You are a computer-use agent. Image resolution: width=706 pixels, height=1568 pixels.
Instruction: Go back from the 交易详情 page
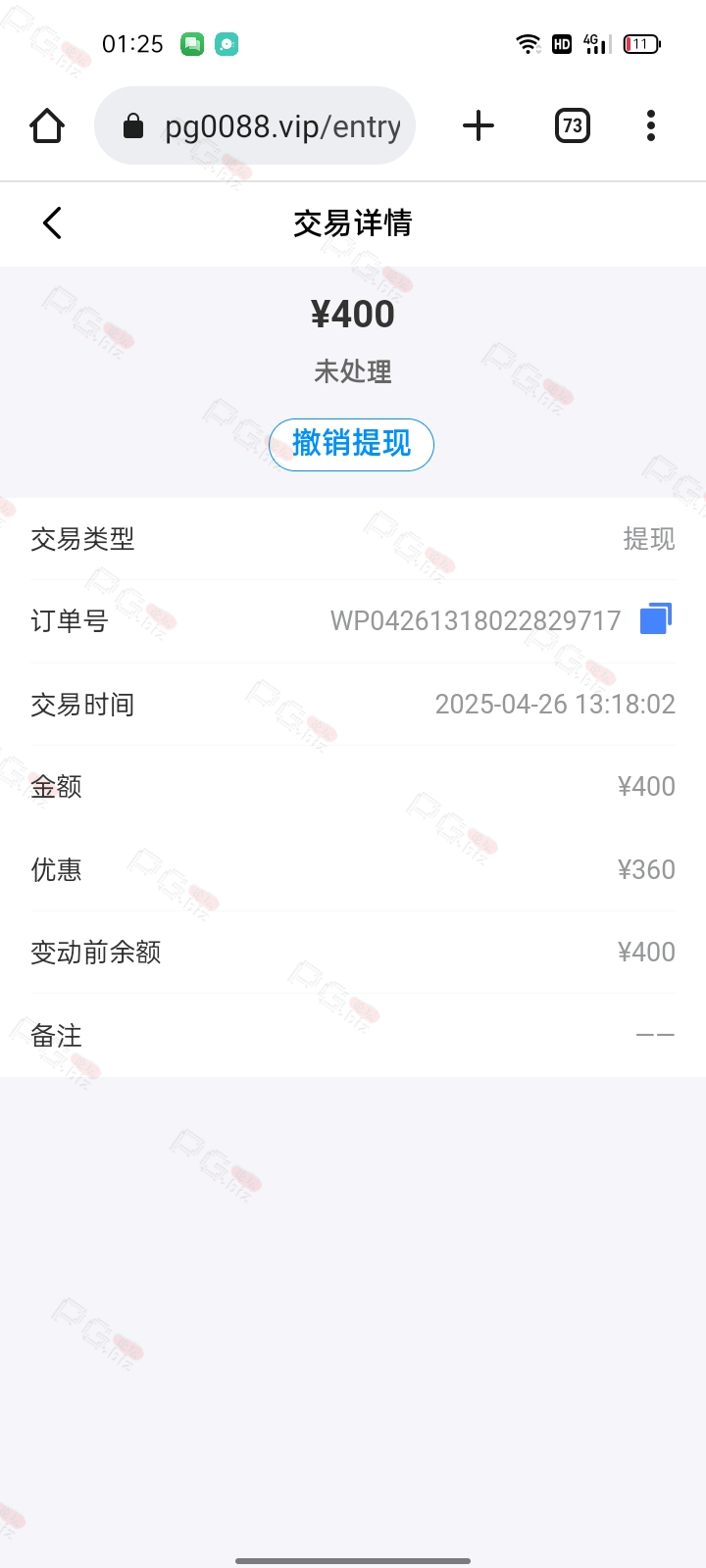pos(53,223)
